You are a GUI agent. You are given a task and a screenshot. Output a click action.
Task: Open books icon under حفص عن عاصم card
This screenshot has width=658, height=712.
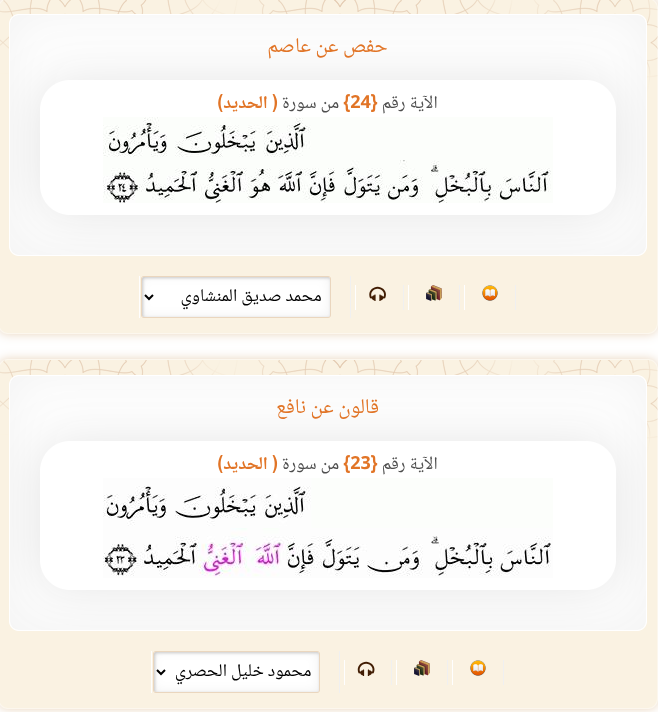point(433,294)
